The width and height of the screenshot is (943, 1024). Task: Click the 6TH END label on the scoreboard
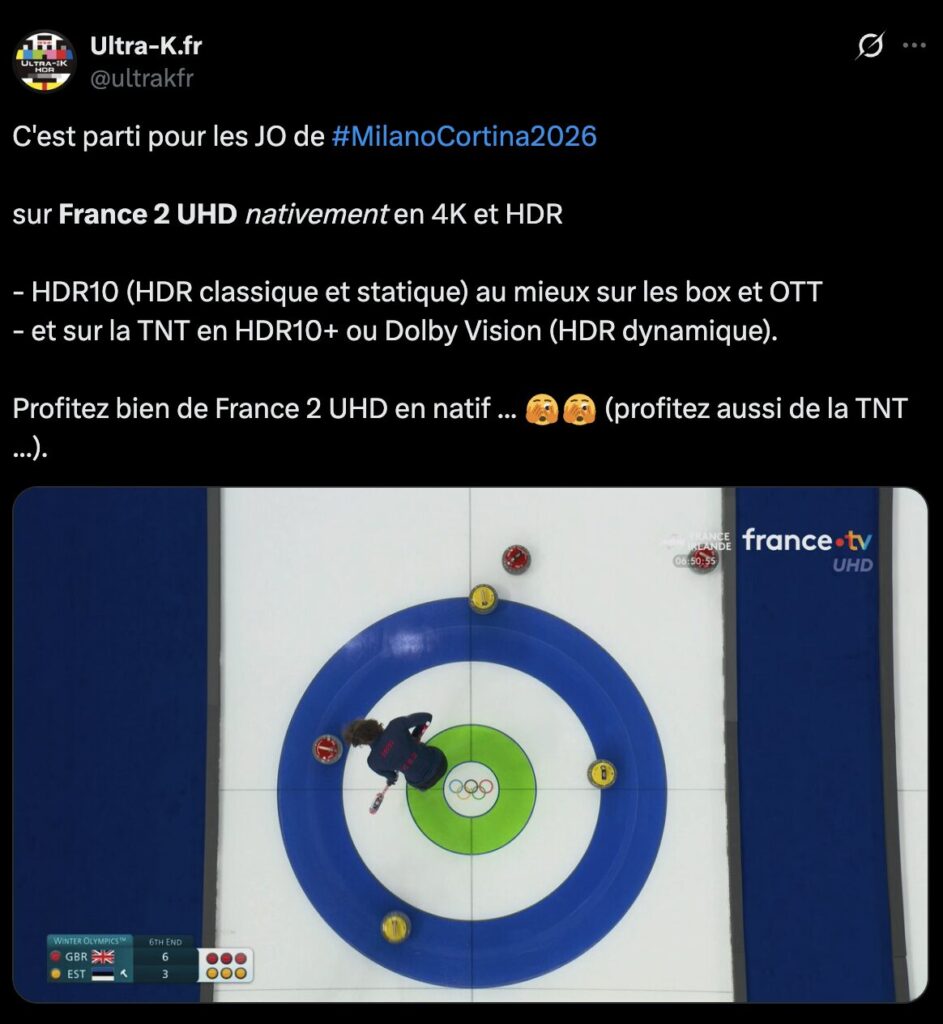click(x=166, y=941)
